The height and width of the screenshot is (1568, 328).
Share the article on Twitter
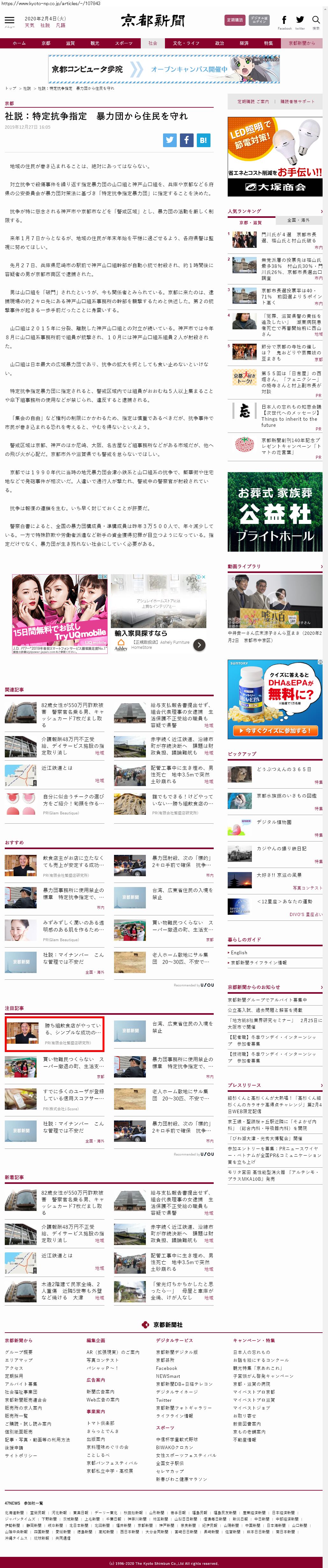[170, 140]
